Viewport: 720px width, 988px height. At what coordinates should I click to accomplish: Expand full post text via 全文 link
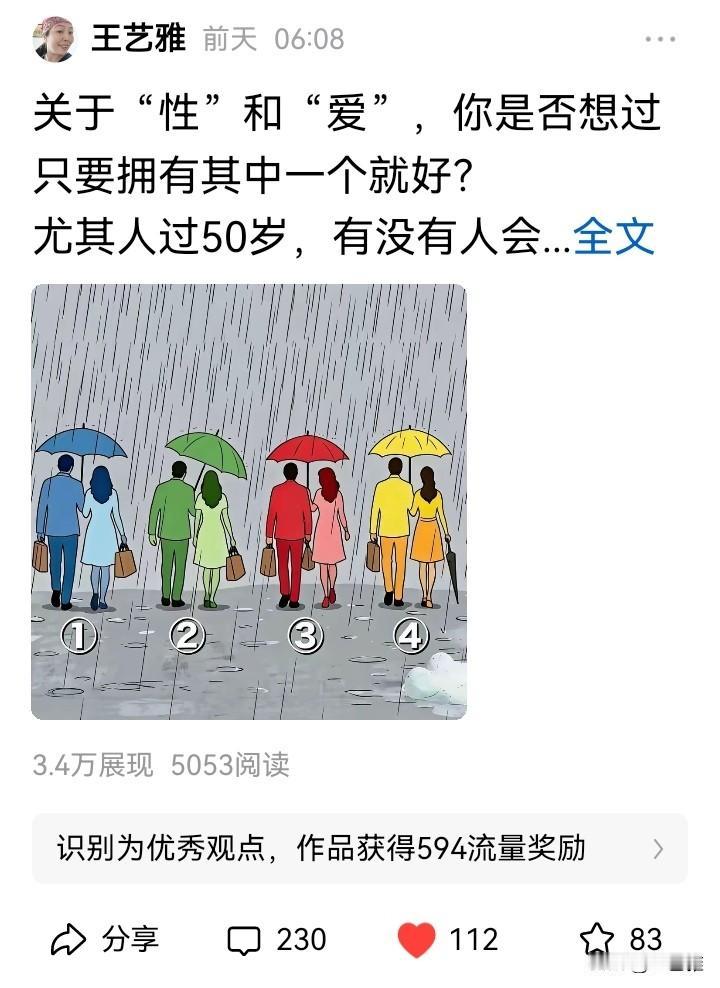614,236
